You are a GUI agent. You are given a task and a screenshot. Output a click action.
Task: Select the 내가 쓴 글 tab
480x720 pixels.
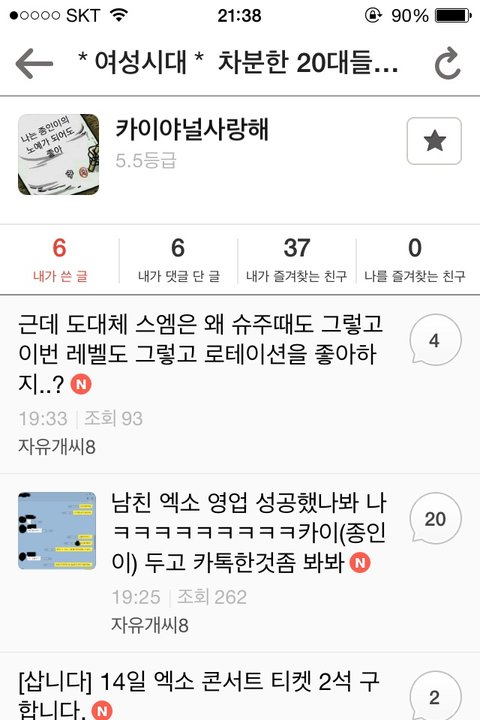click(x=60, y=260)
